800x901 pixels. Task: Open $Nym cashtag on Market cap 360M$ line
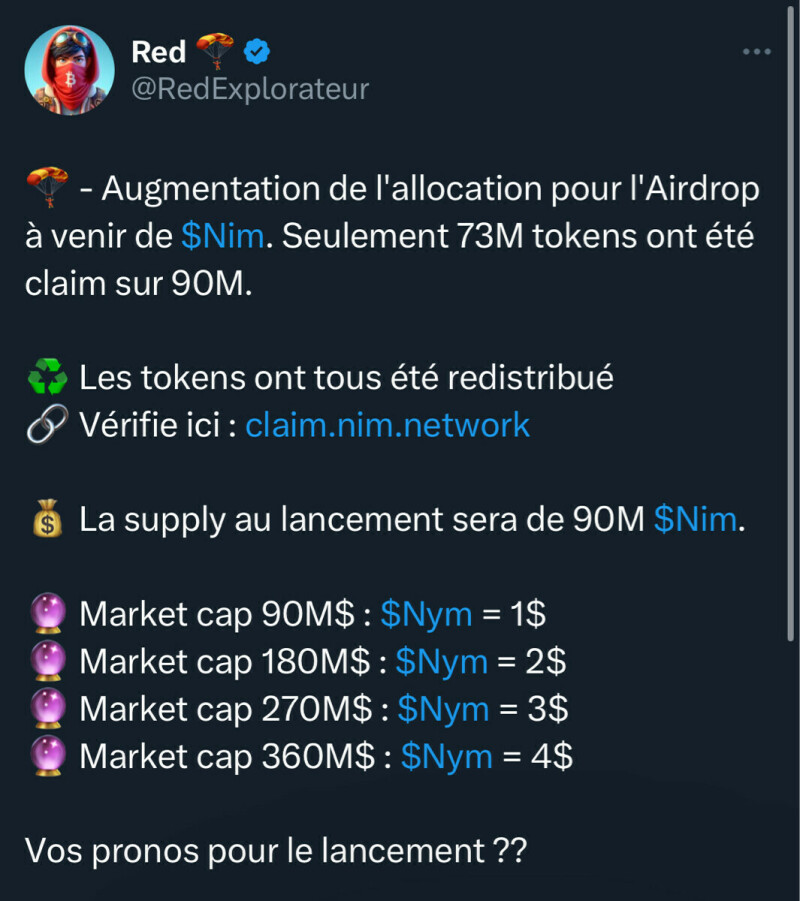click(446, 757)
